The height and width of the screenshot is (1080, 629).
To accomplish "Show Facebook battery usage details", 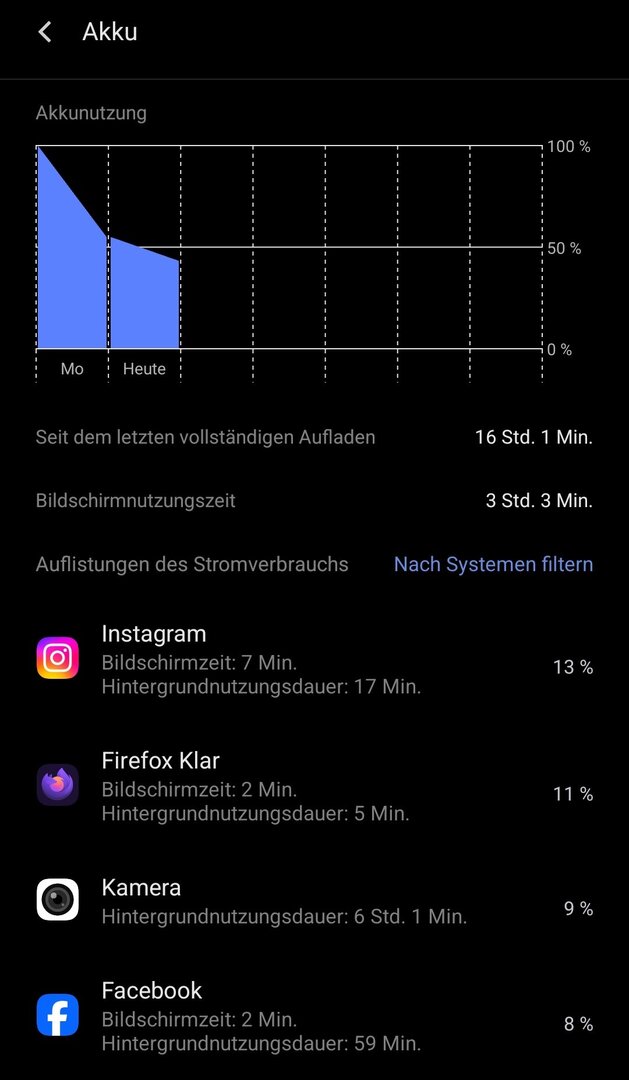I will point(314,1017).
